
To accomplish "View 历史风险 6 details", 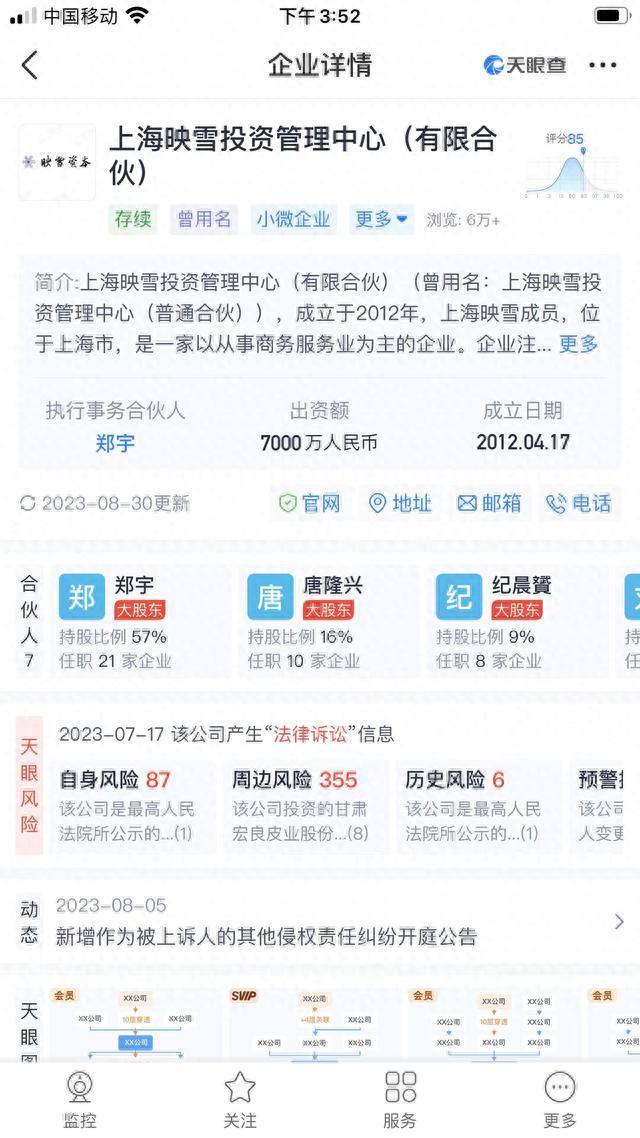I will [476, 807].
